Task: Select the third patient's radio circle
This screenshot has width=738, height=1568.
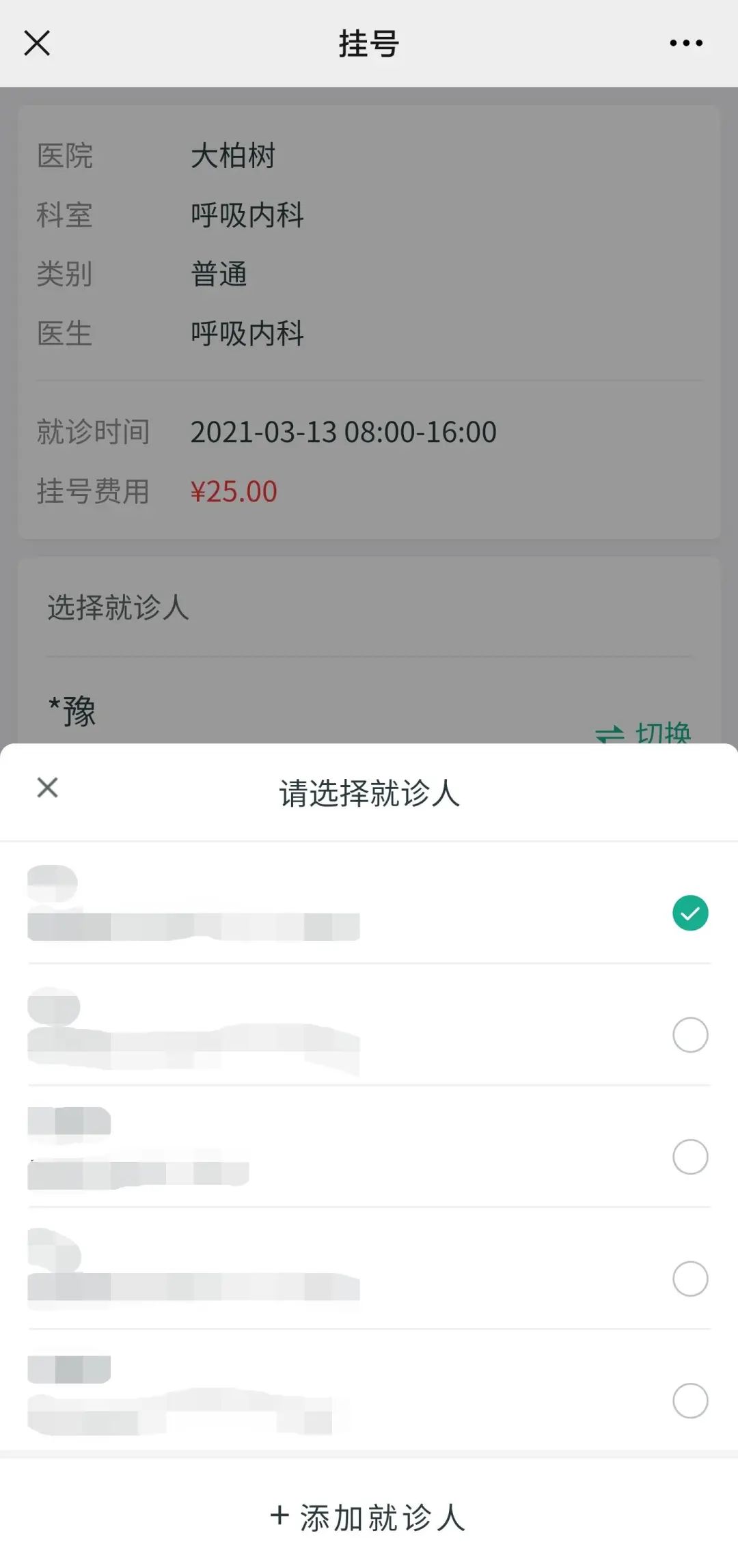Action: click(x=691, y=1157)
